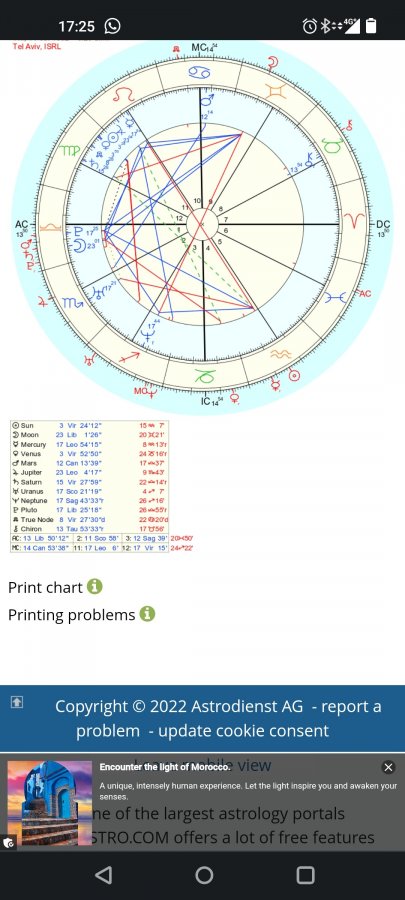This screenshot has height=900, width=405.
Task: Go to the home screen via the system button
Action: (204, 875)
